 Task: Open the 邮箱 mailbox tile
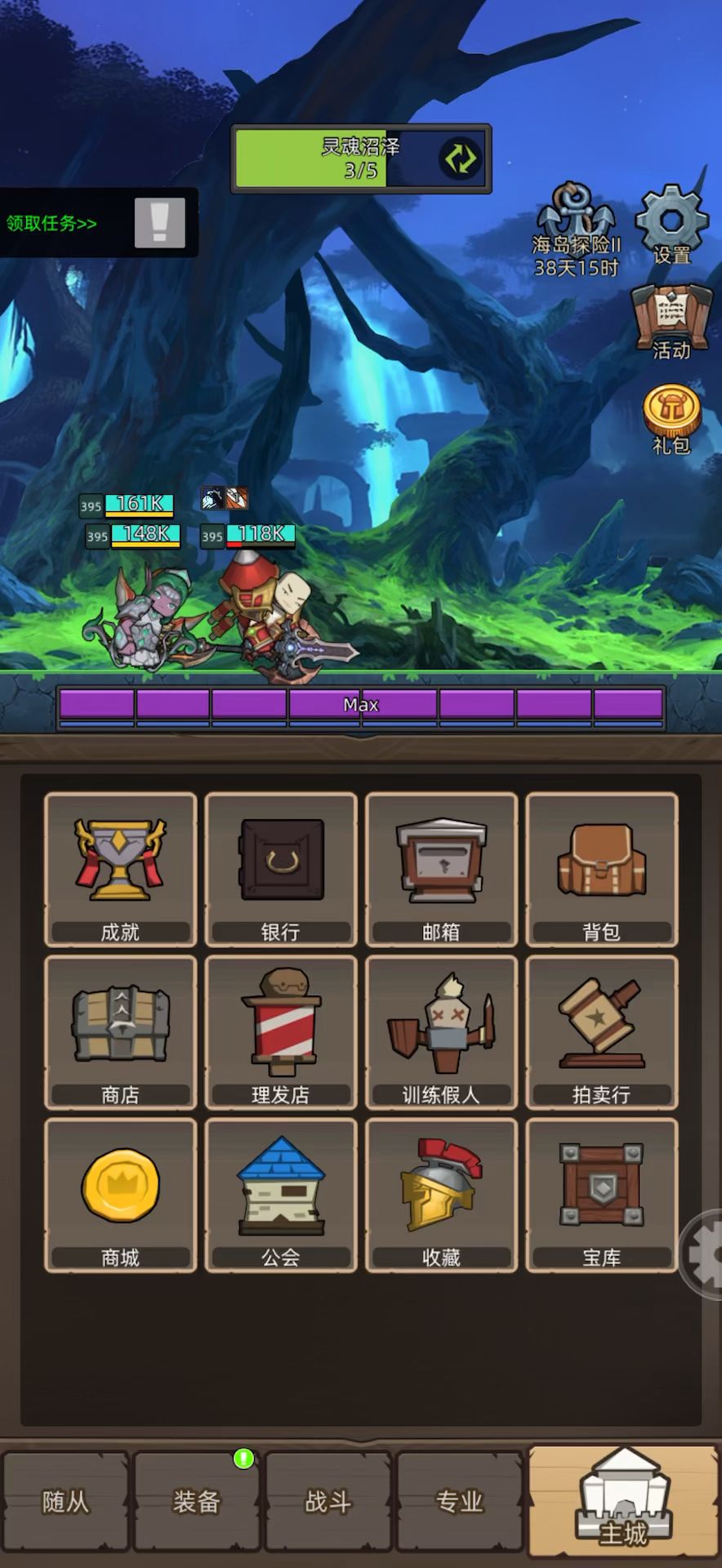[x=441, y=870]
